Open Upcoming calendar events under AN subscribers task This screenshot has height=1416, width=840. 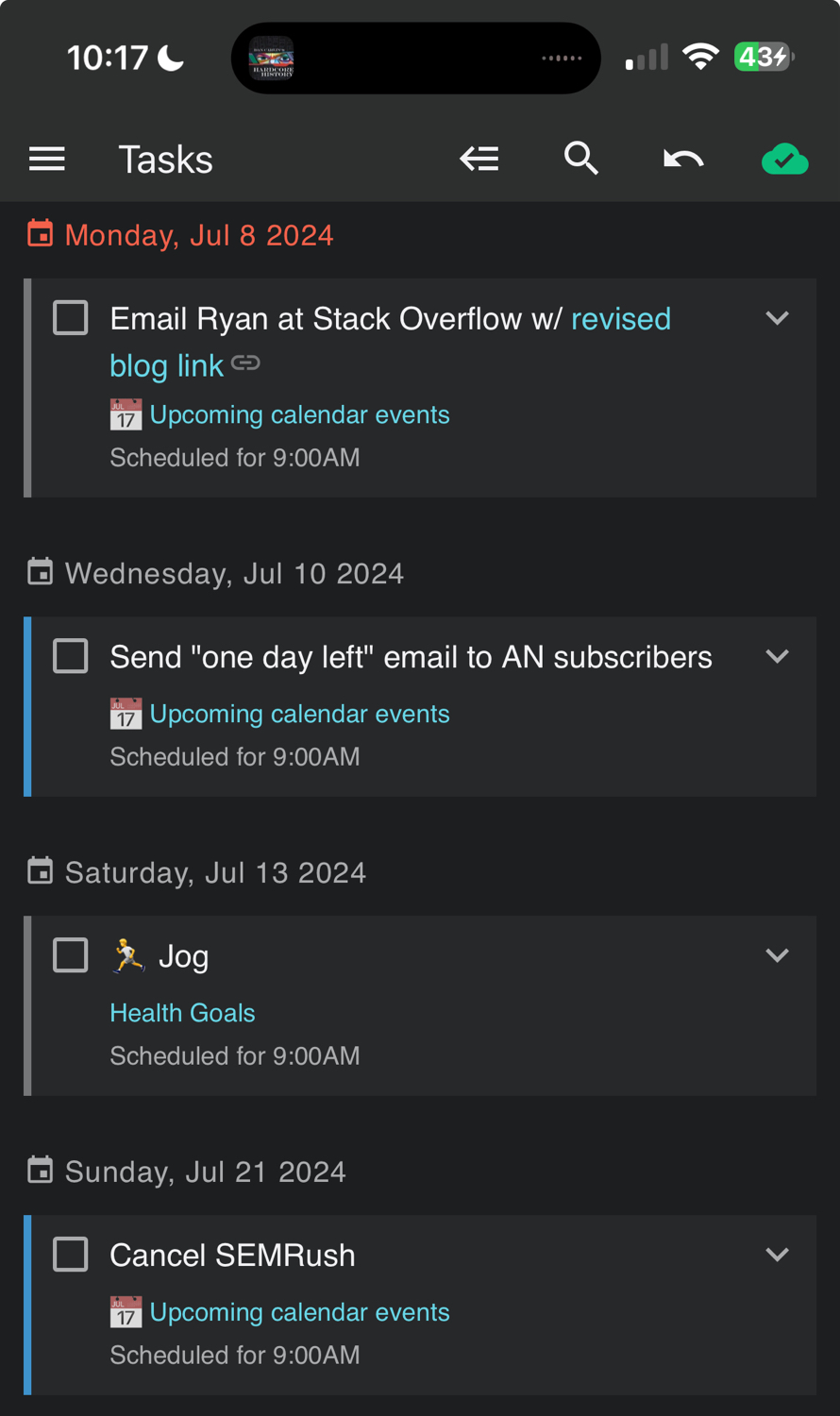pos(299,714)
